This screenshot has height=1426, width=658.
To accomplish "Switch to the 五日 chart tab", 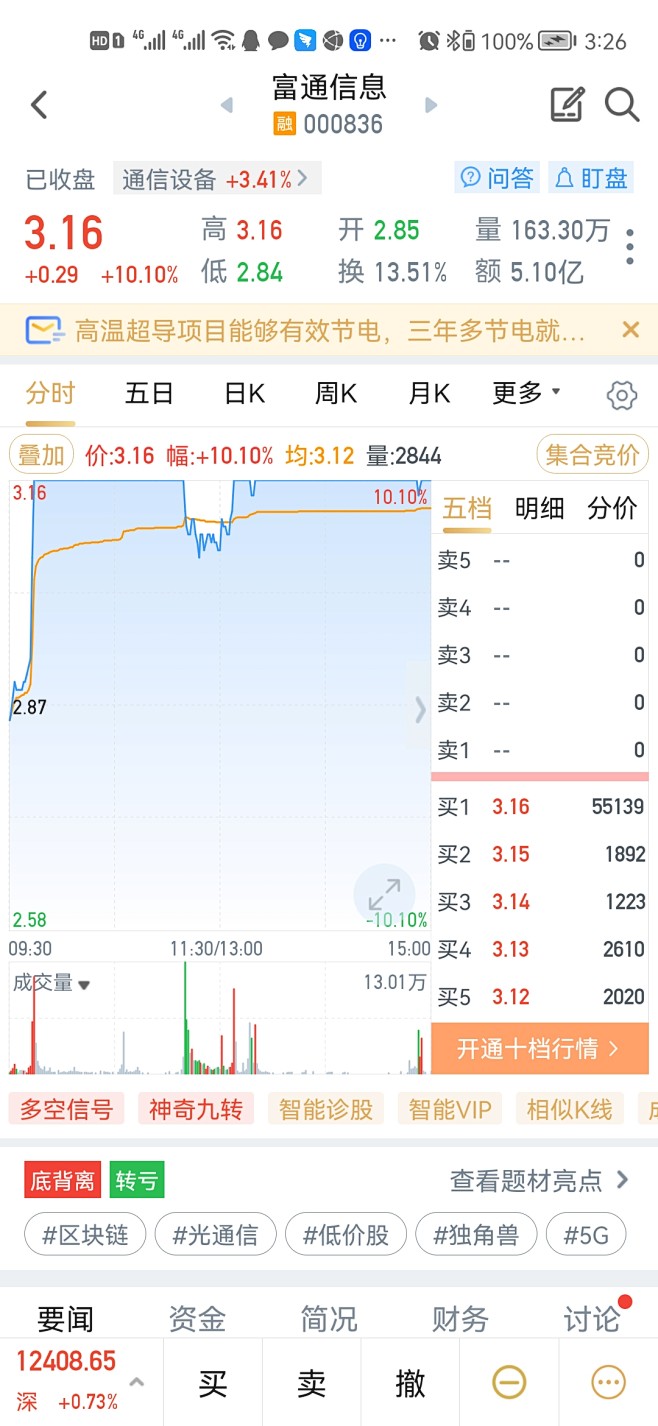I will pos(150,394).
